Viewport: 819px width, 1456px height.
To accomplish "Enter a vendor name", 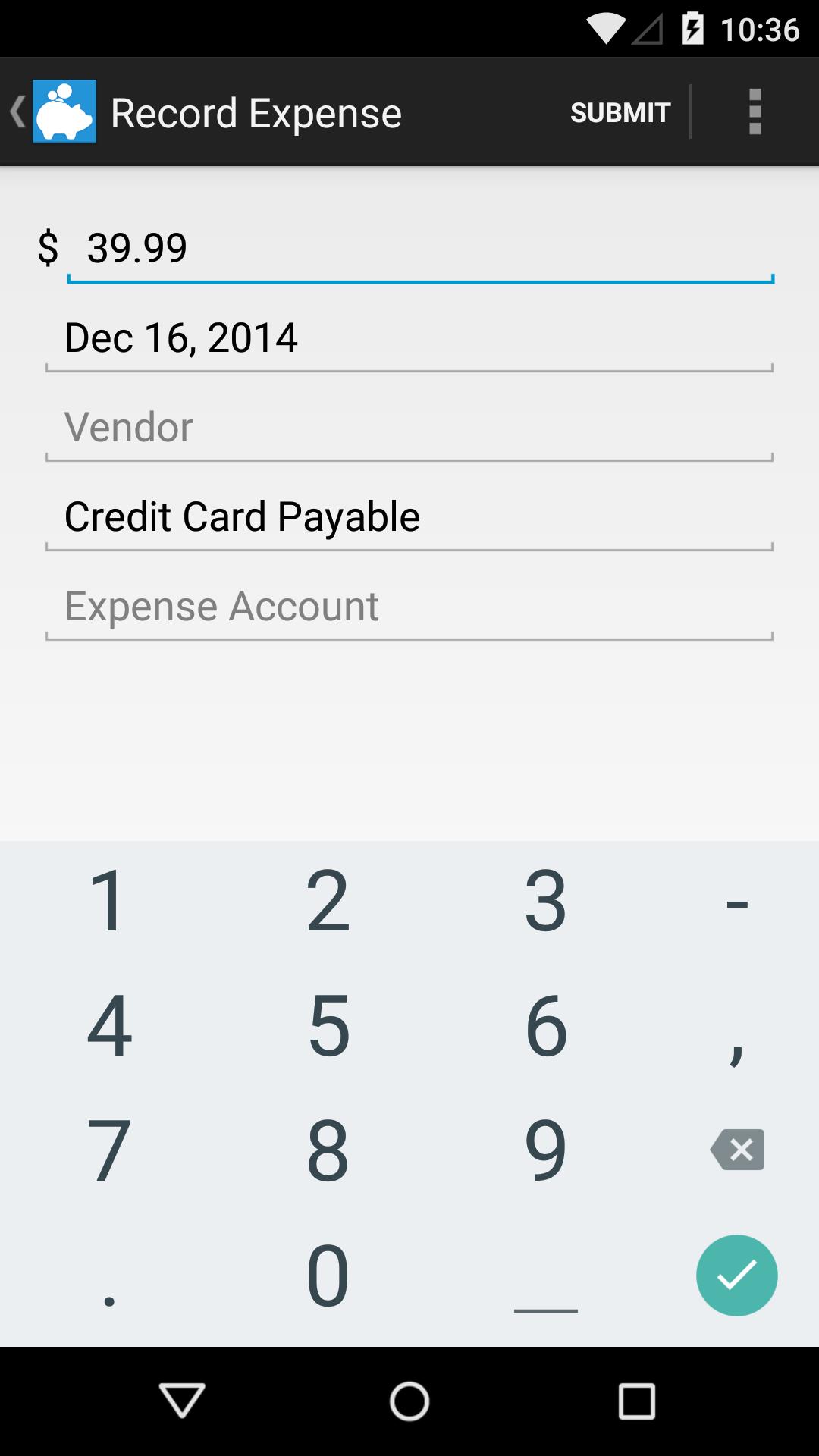I will [409, 428].
